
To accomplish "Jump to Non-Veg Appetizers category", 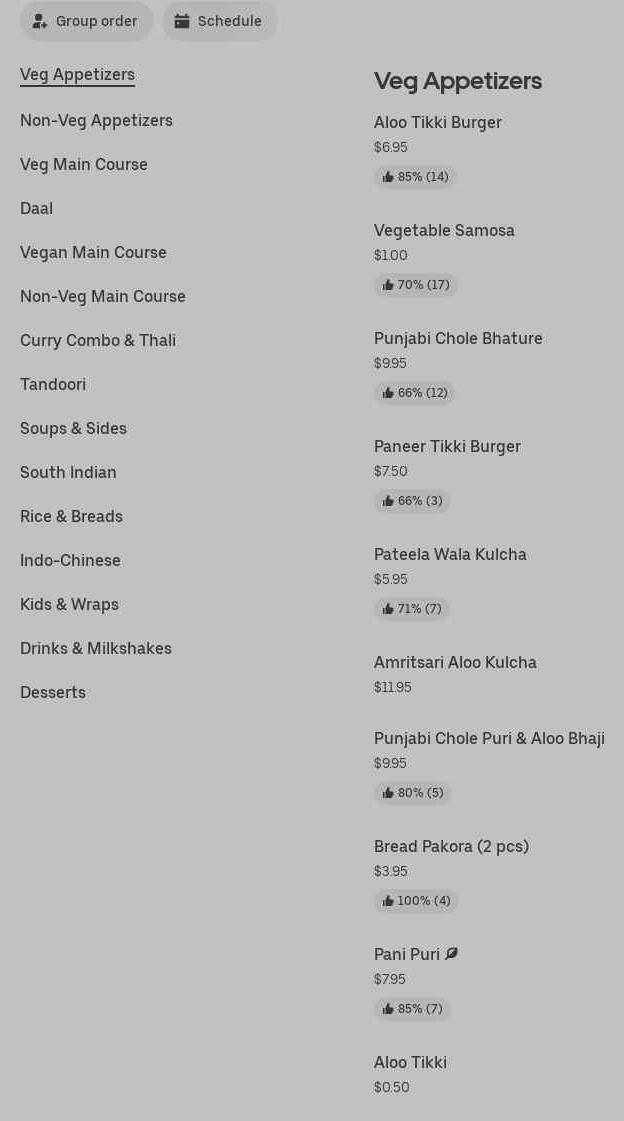I will [x=96, y=120].
